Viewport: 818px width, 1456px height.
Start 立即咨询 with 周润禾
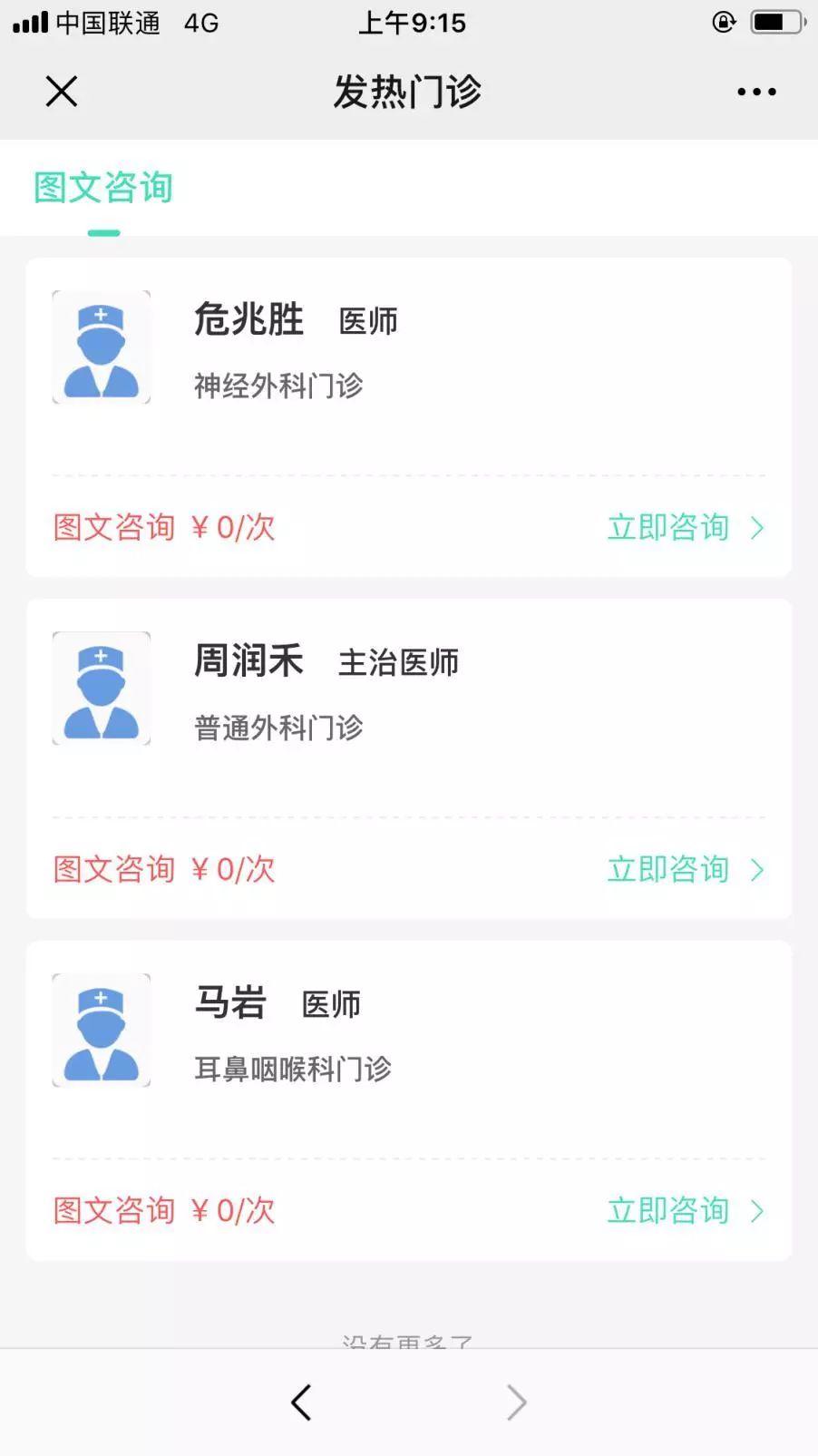click(686, 869)
